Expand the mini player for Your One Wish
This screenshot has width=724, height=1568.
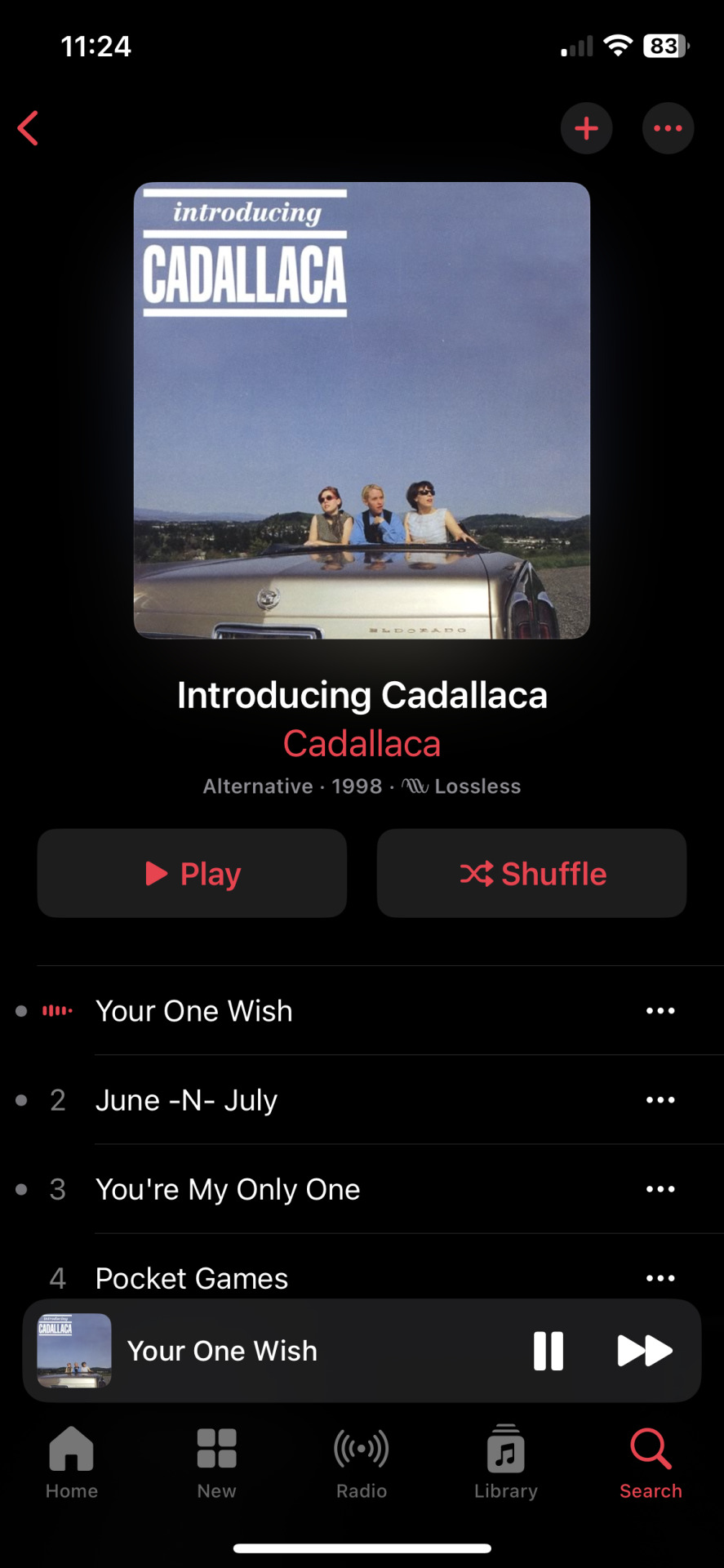[269, 1351]
